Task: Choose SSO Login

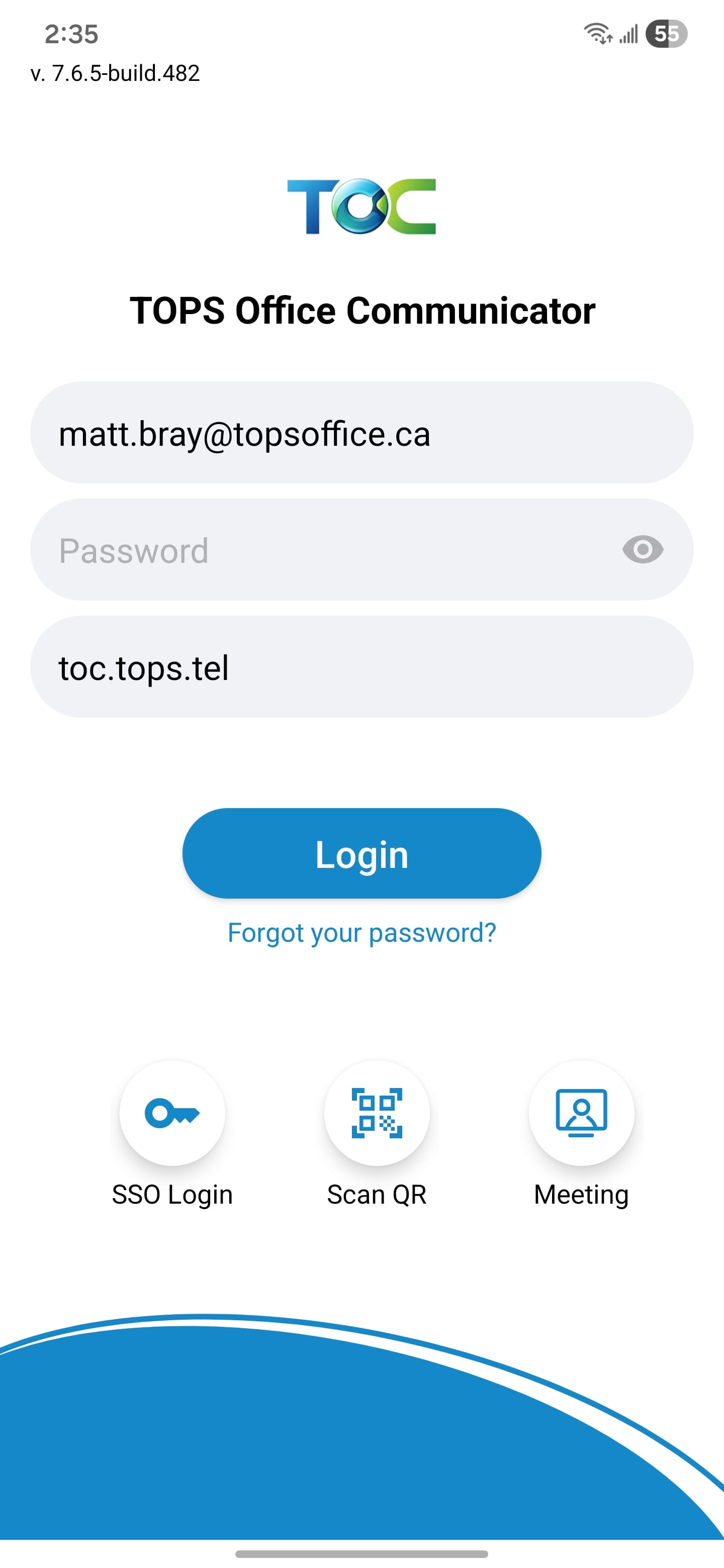Action: 172,1113
